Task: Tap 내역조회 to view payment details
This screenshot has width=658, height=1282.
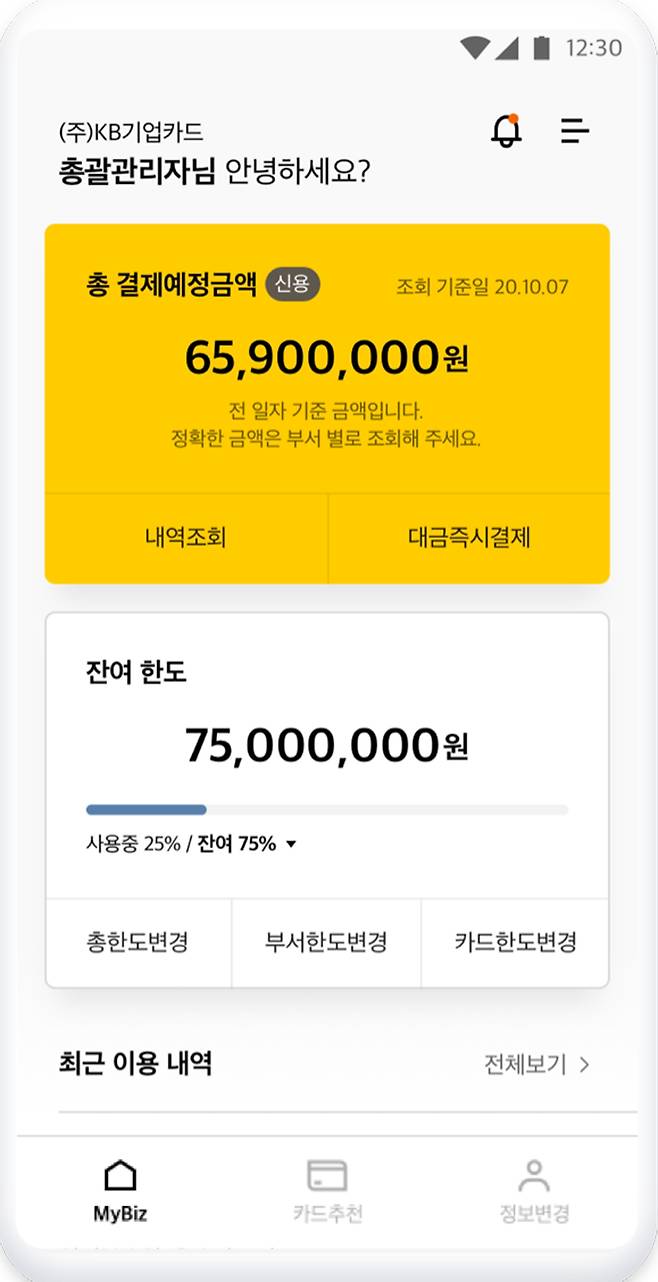Action: point(186,538)
